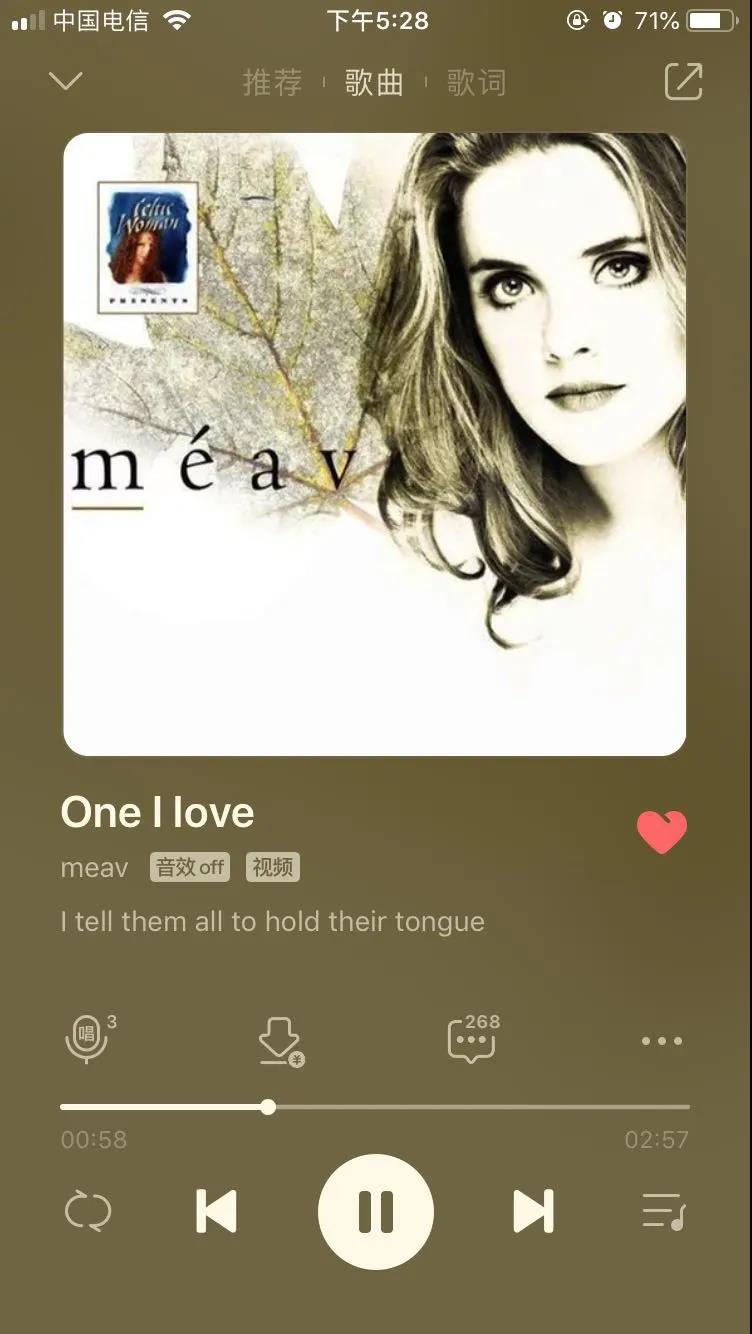This screenshot has width=752, height=1334.
Task: Pause the song
Action: 376,1212
